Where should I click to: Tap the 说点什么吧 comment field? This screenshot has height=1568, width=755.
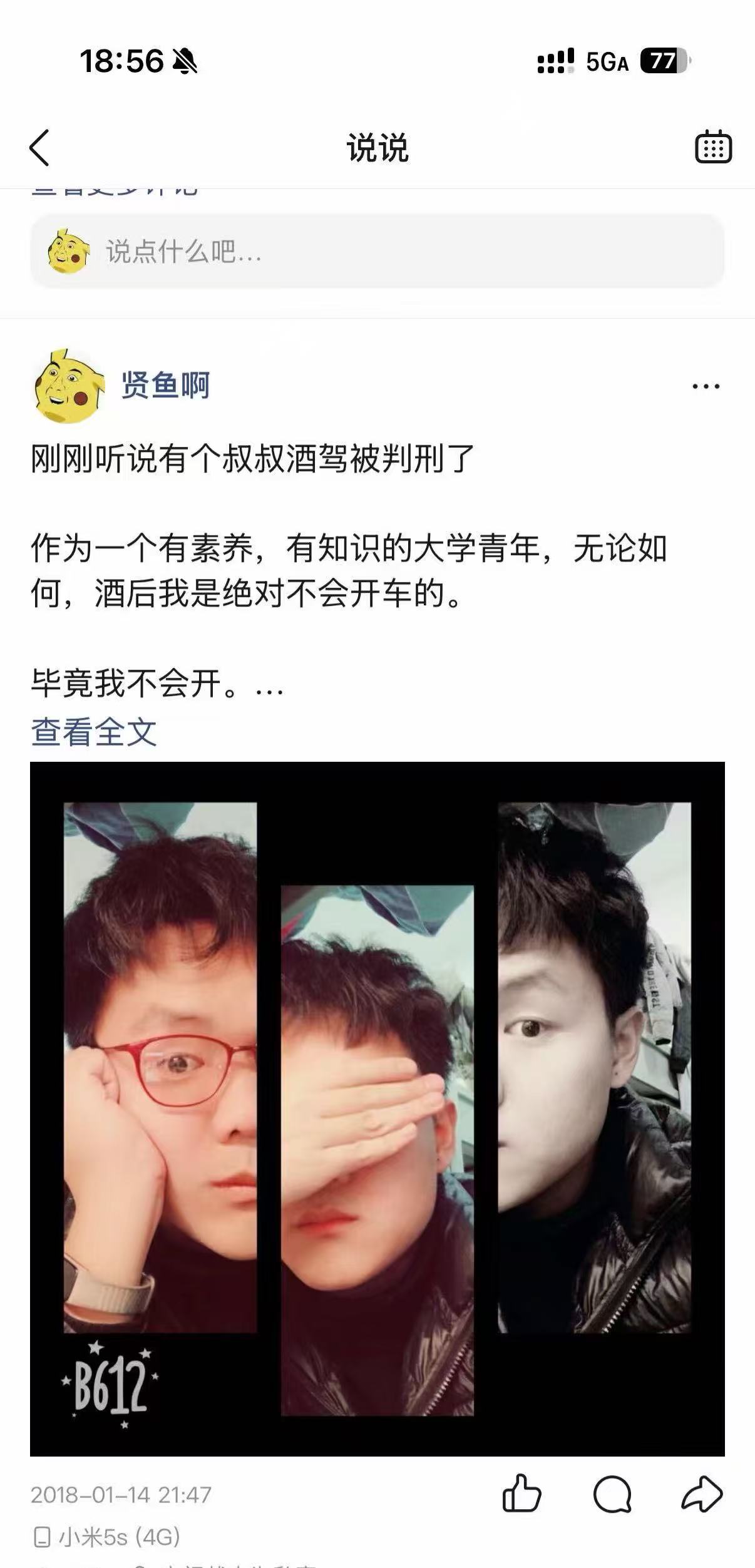pyautogui.click(x=377, y=252)
